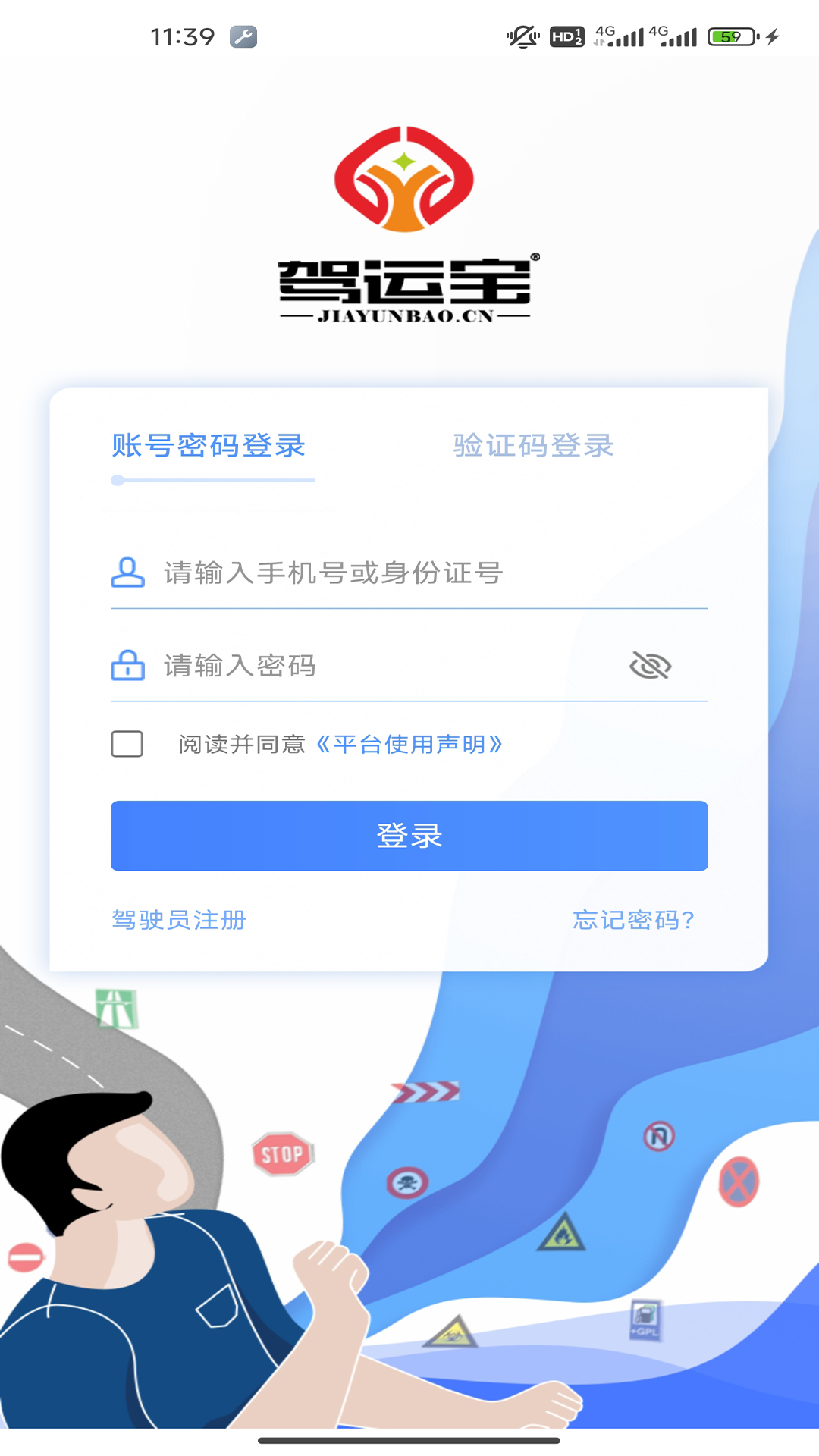Open the 忘记密码? link
Image resolution: width=819 pixels, height=1456 pixels.
click(633, 920)
